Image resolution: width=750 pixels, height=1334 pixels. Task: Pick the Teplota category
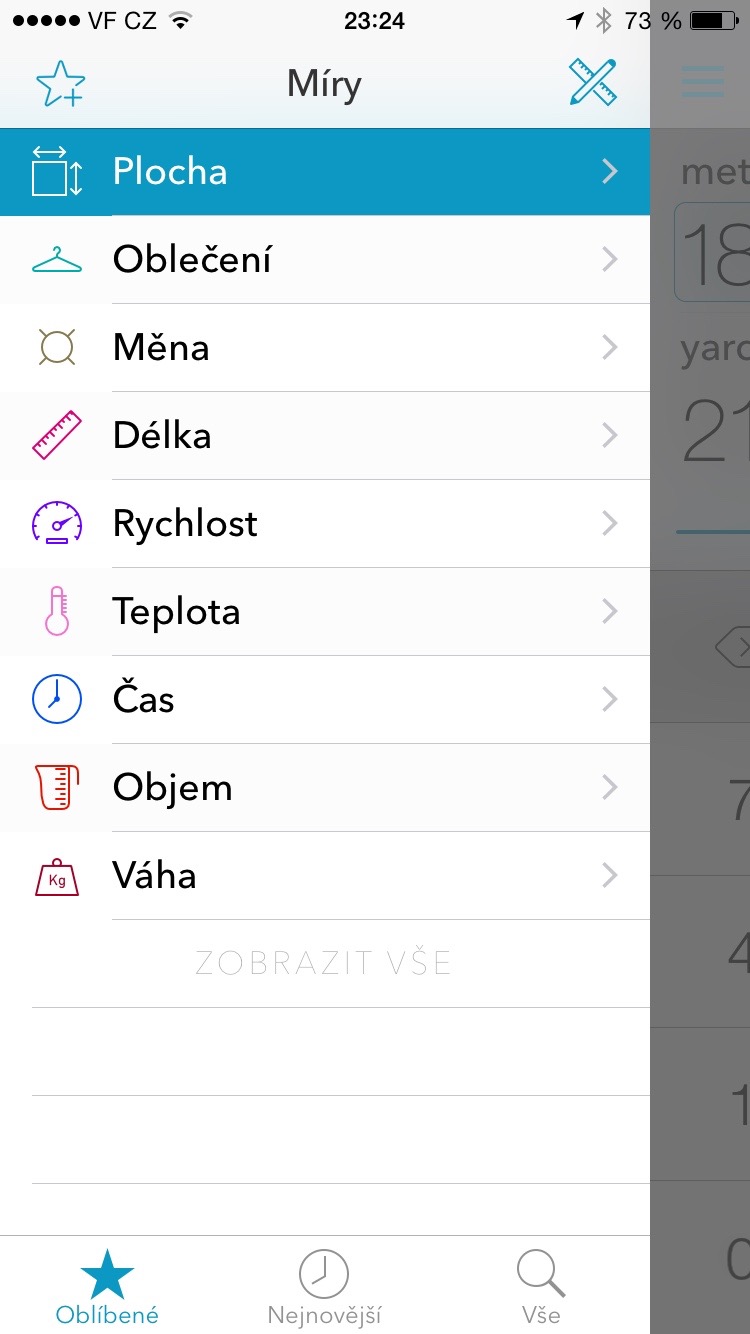coord(325,612)
